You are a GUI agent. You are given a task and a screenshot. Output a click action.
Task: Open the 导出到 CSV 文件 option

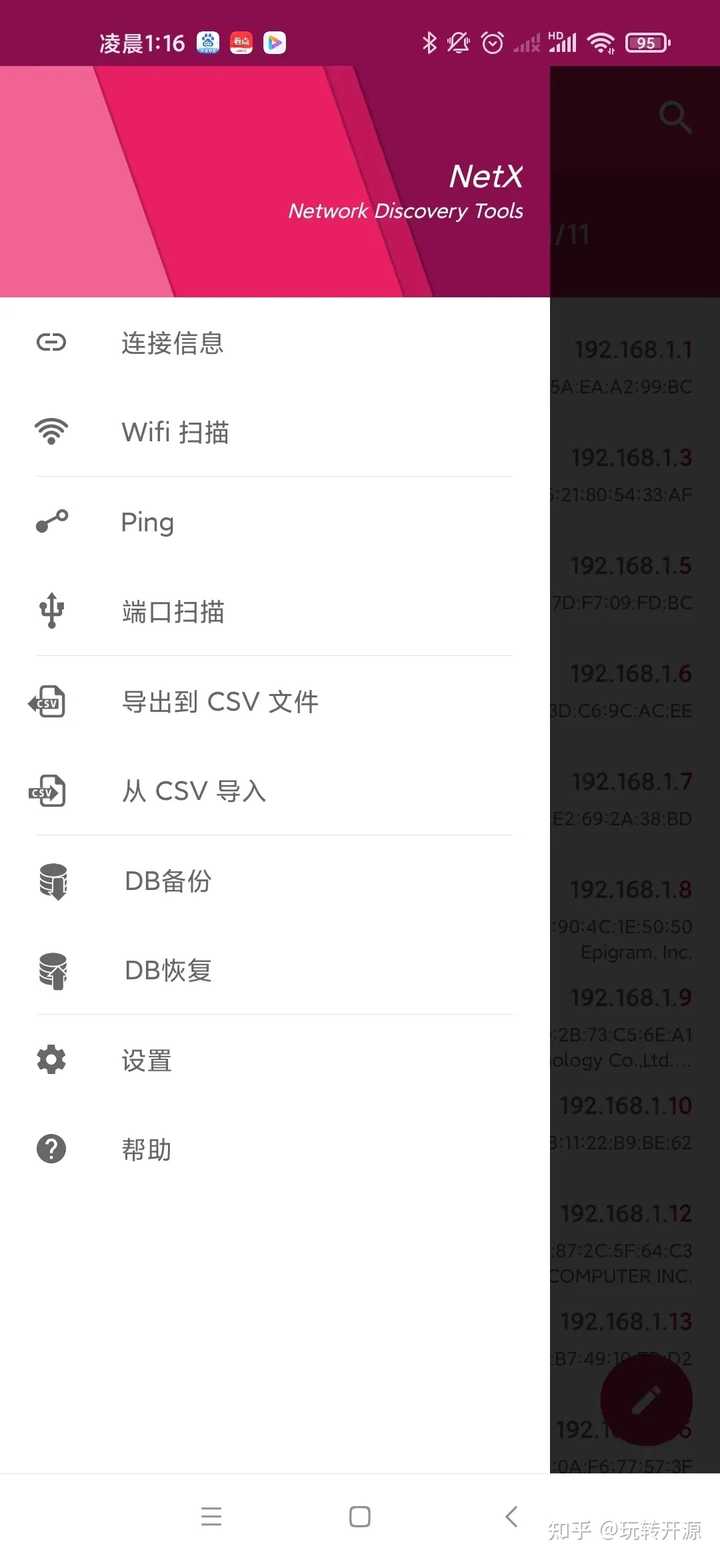(220, 701)
